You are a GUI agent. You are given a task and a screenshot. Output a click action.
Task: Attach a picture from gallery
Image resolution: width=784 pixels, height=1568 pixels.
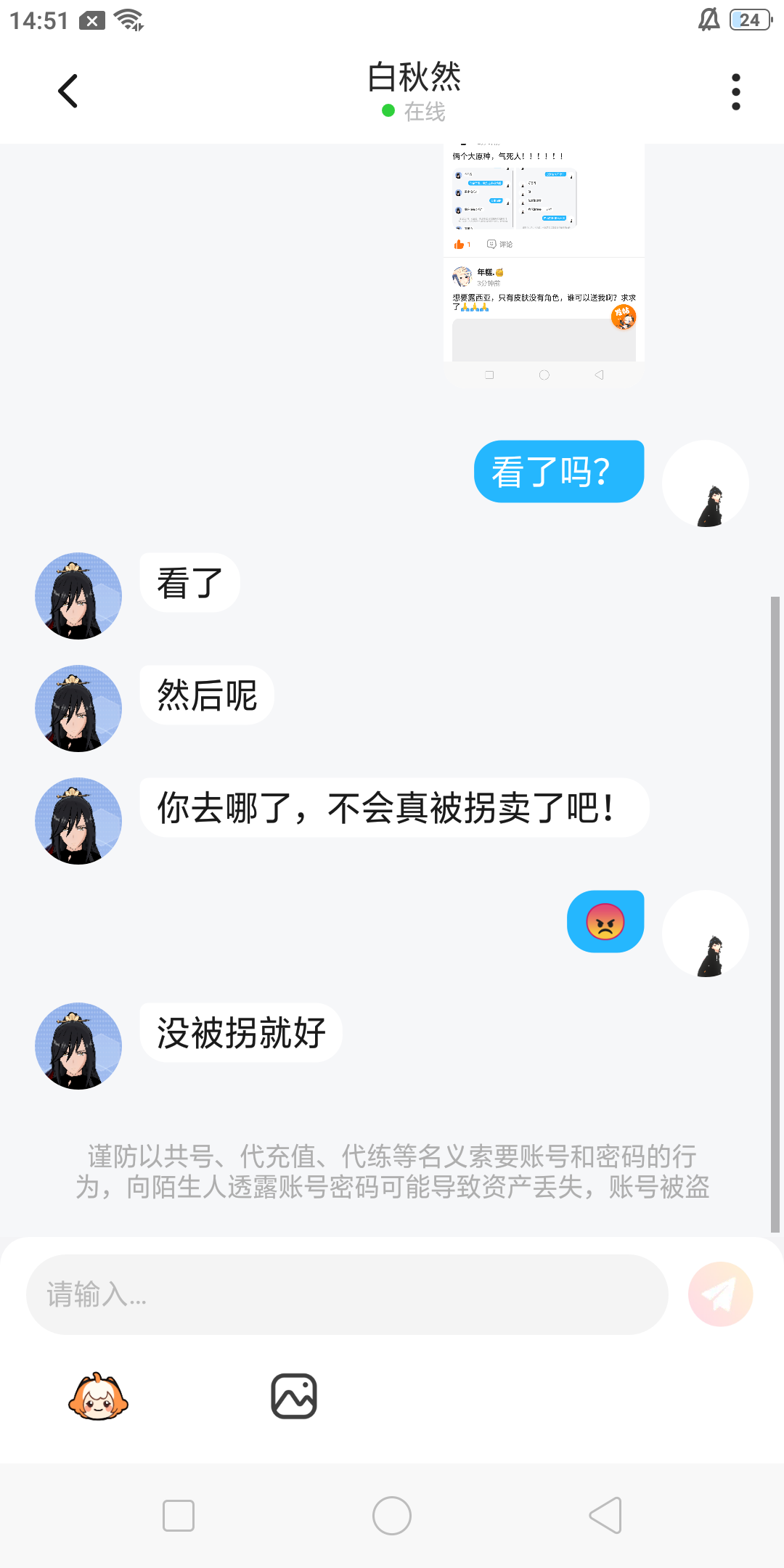pyautogui.click(x=294, y=1396)
